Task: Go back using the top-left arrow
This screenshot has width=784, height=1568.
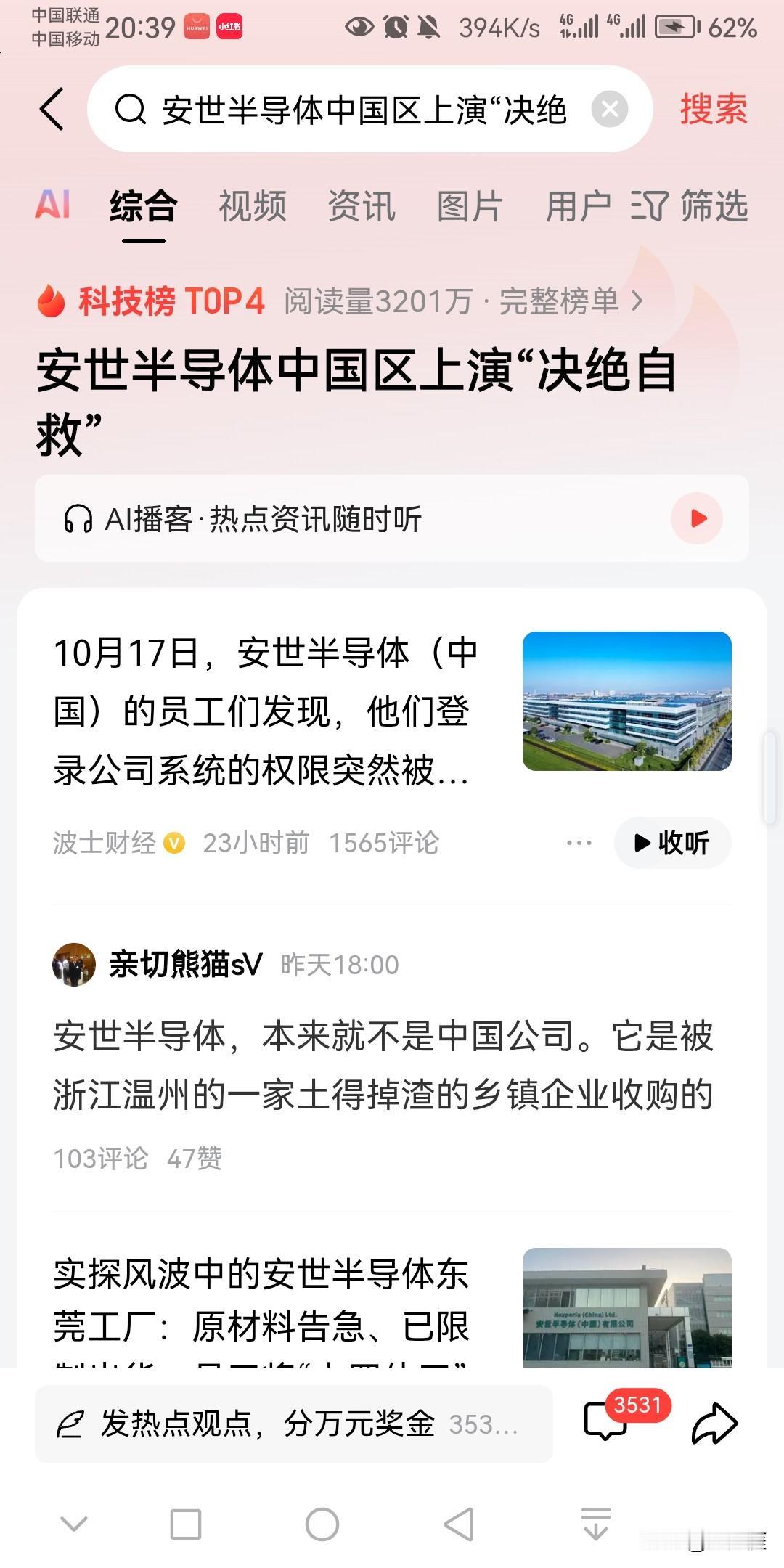Action: pos(52,110)
